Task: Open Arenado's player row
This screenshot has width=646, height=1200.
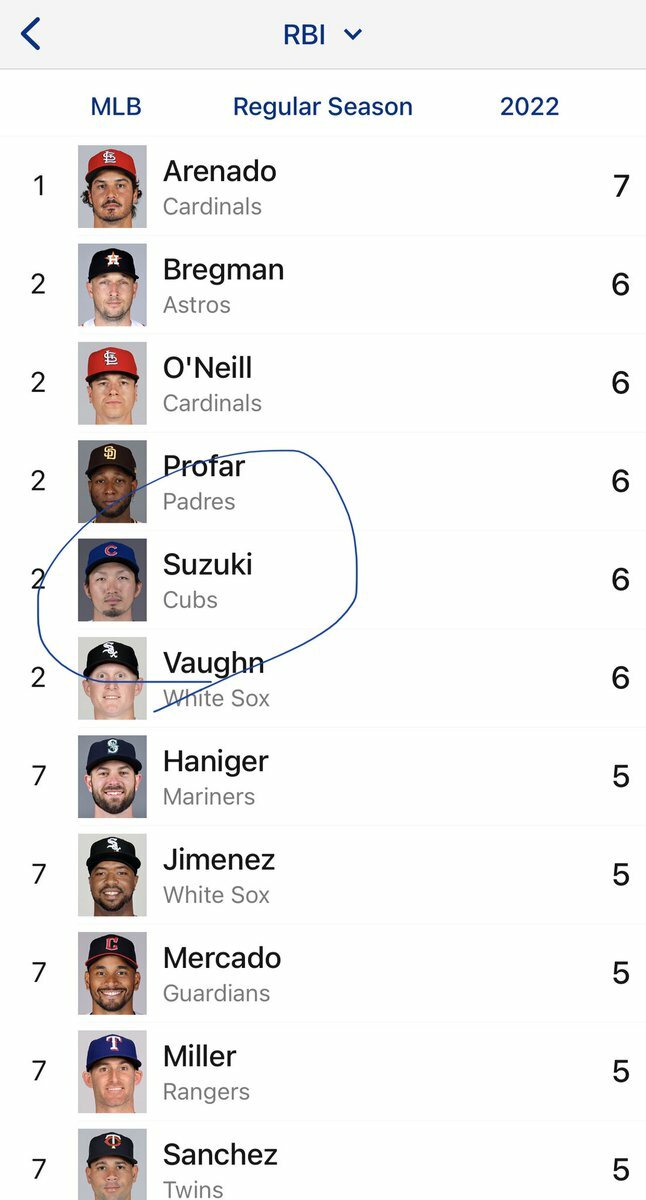Action: coord(323,186)
